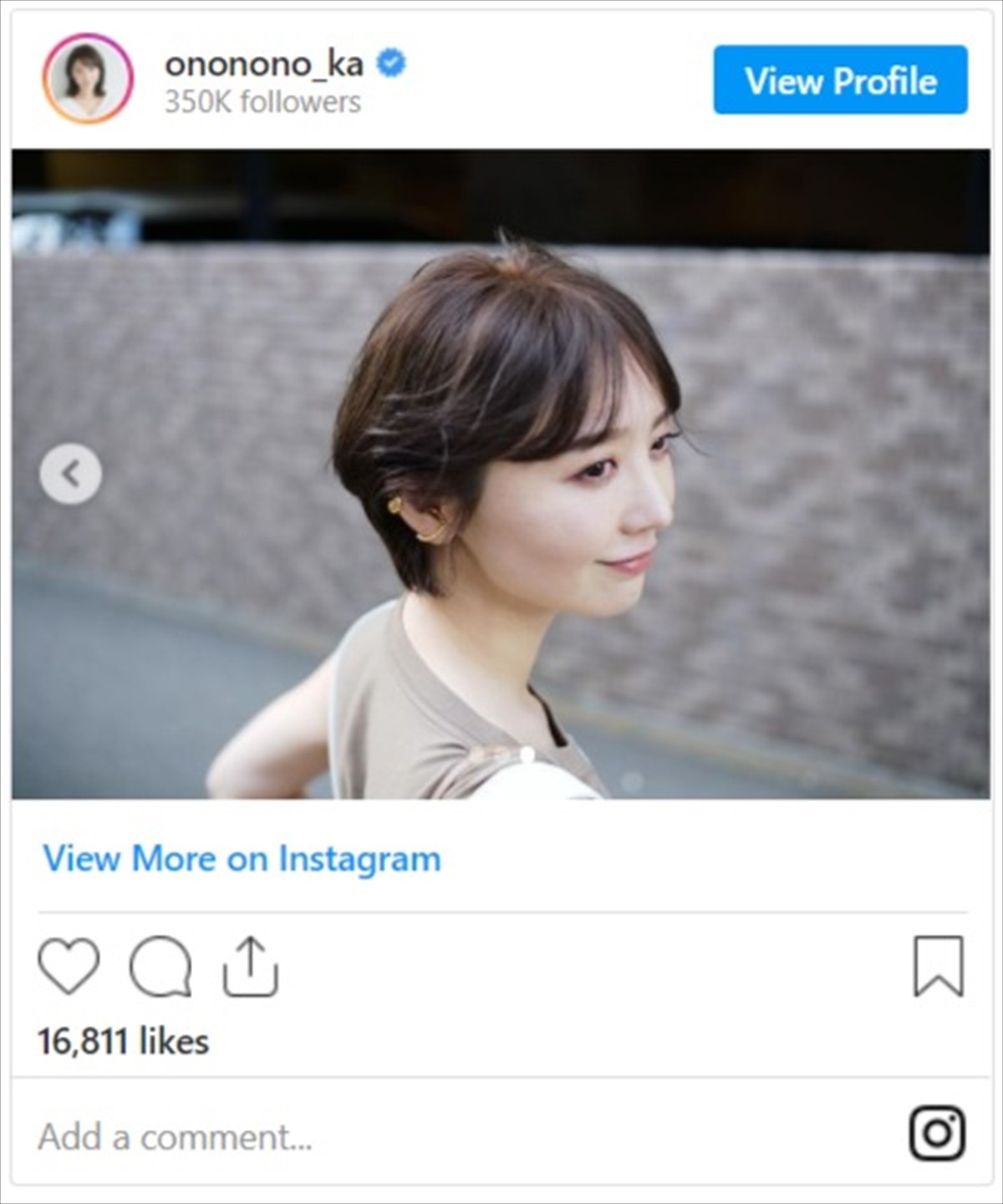
Task: Go to the previous photo in carousel
Action: (x=71, y=474)
